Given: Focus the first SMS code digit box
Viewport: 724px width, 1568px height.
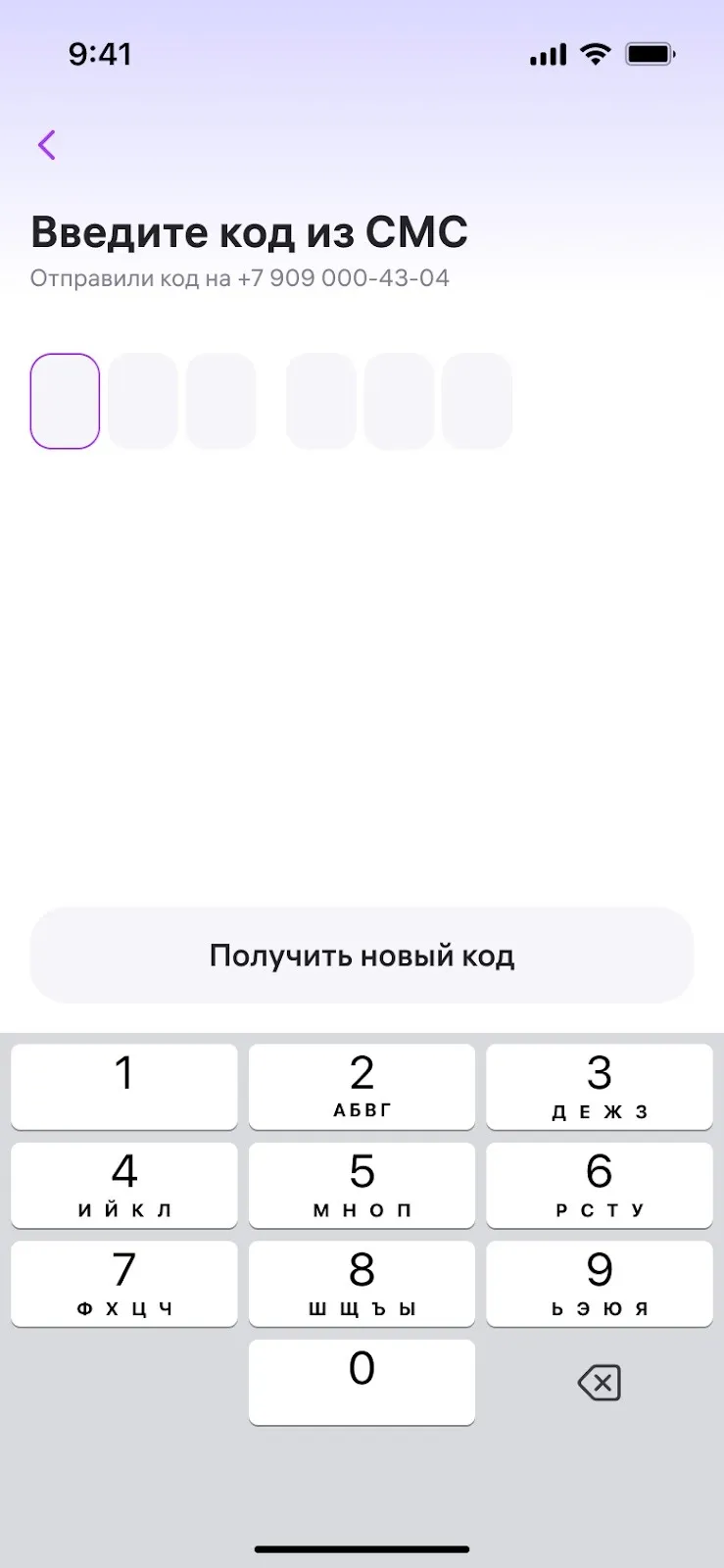Looking at the screenshot, I should [x=65, y=401].
